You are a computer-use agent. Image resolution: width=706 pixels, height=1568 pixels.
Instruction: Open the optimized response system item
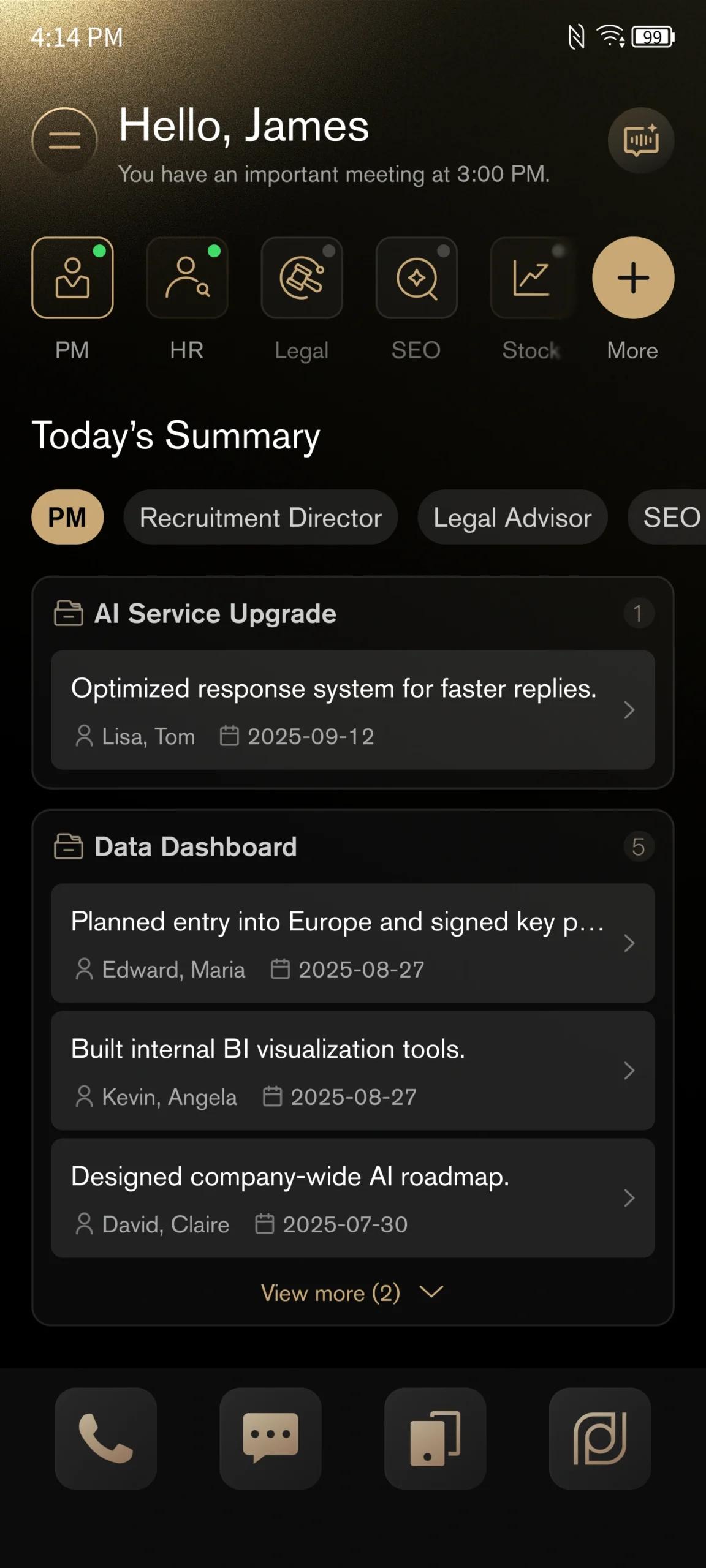click(352, 710)
